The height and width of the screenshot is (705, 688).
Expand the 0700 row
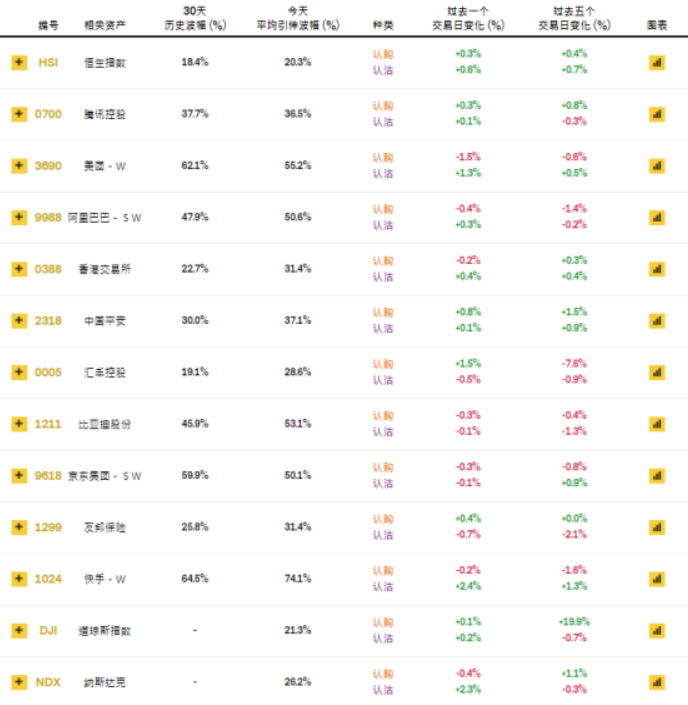(19, 114)
